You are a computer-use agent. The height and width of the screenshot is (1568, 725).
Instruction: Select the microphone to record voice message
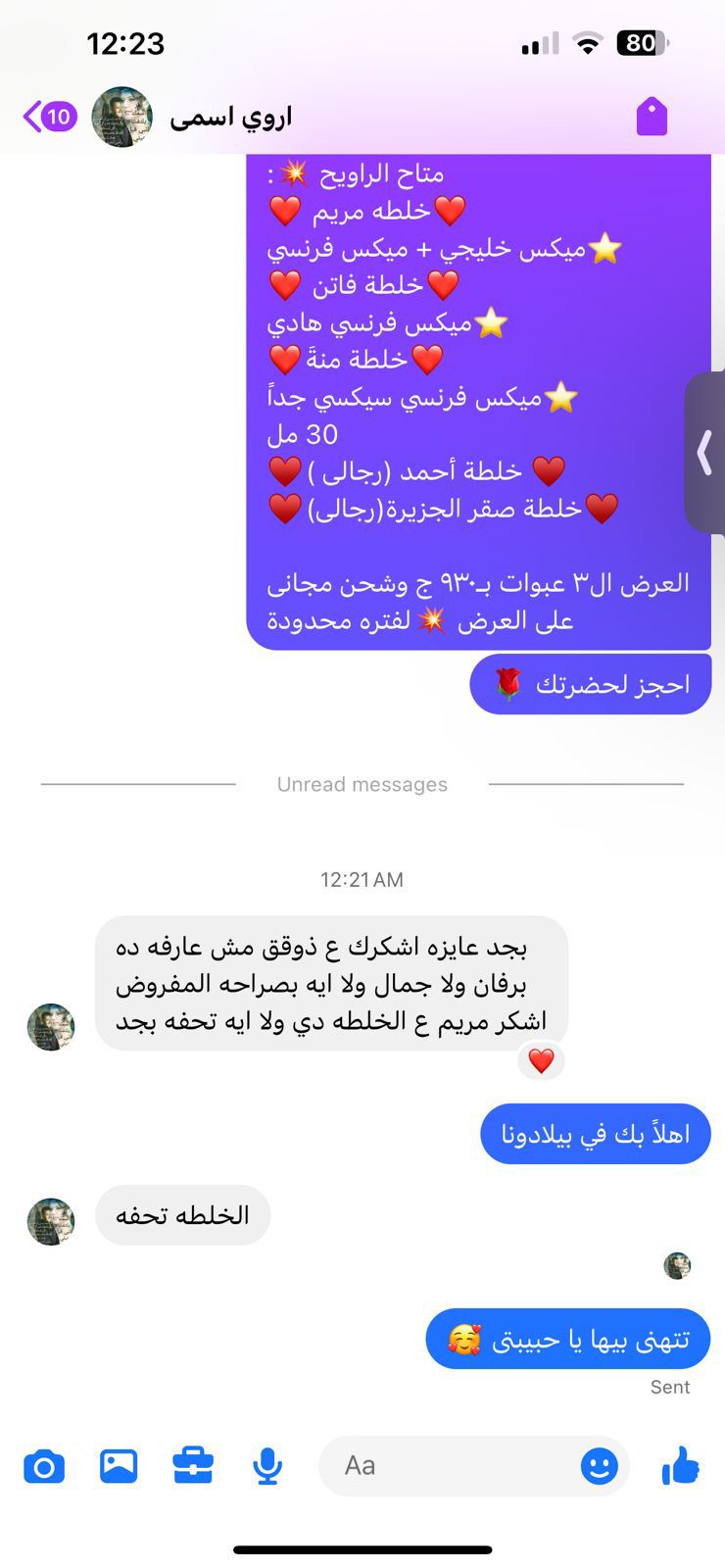point(266,1465)
